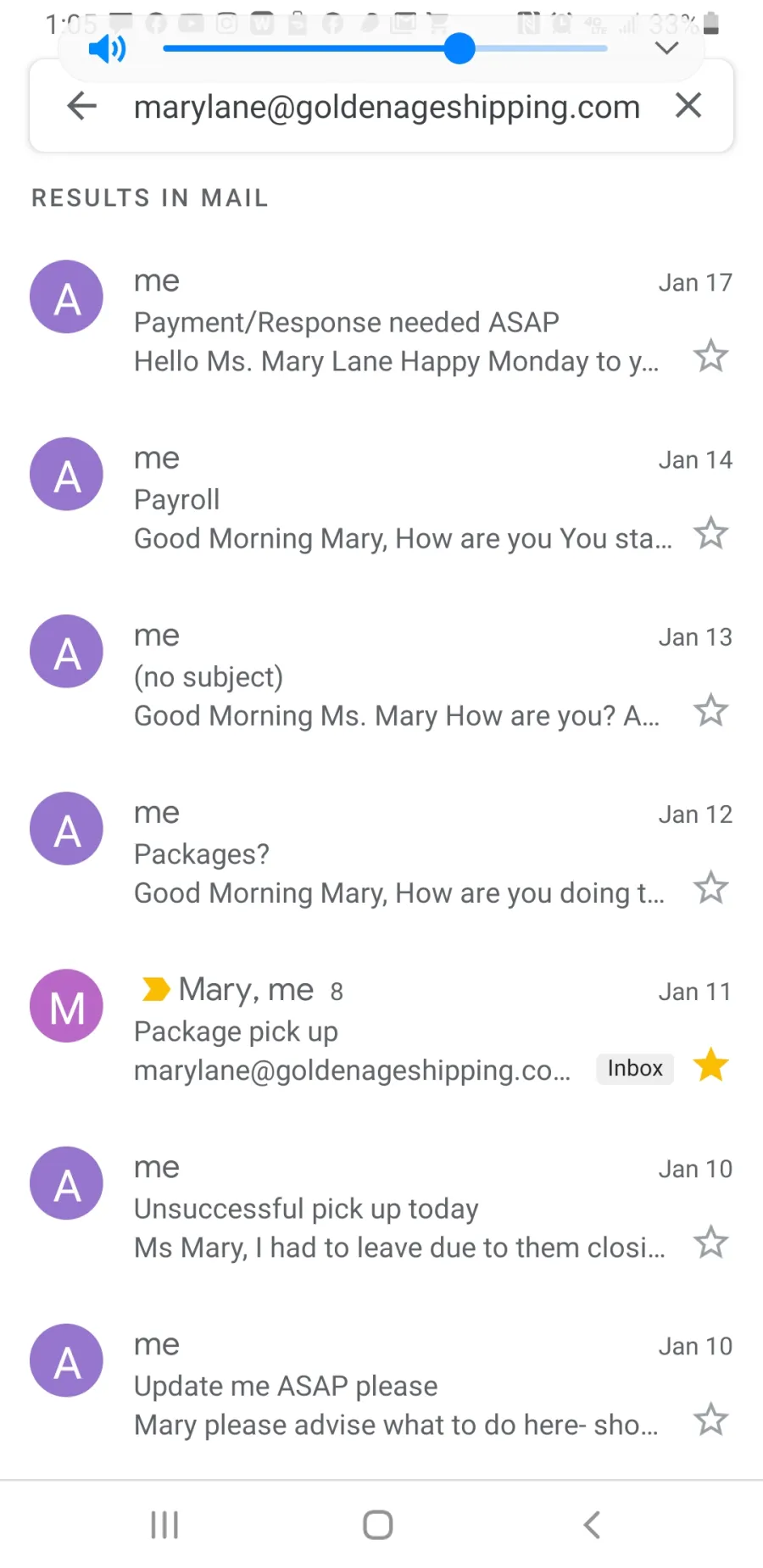The image size is (763, 1568).
Task: Go to the home screen
Action: pos(378,1525)
